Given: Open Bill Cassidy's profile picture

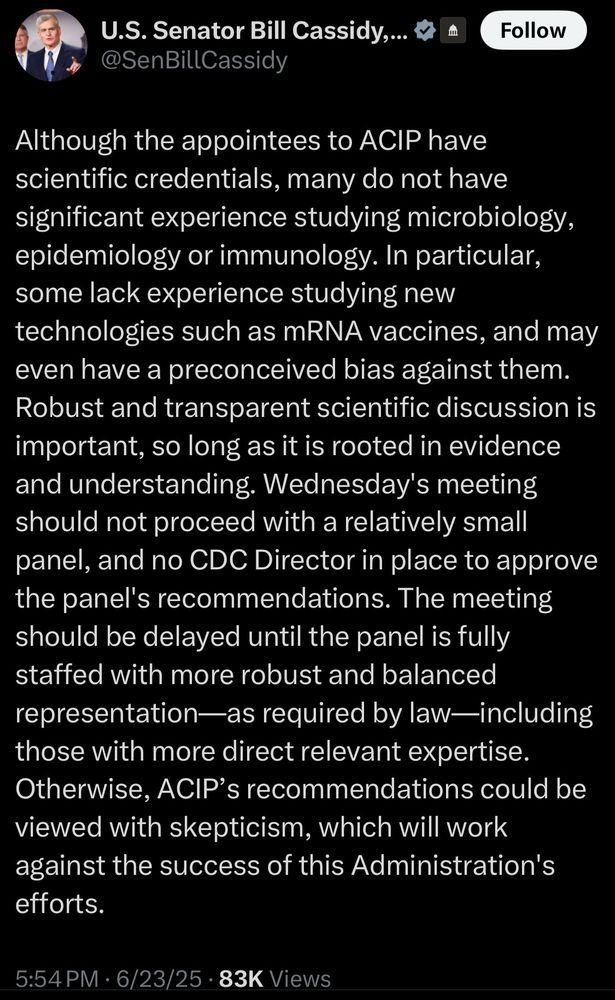Looking at the screenshot, I should (50, 48).
